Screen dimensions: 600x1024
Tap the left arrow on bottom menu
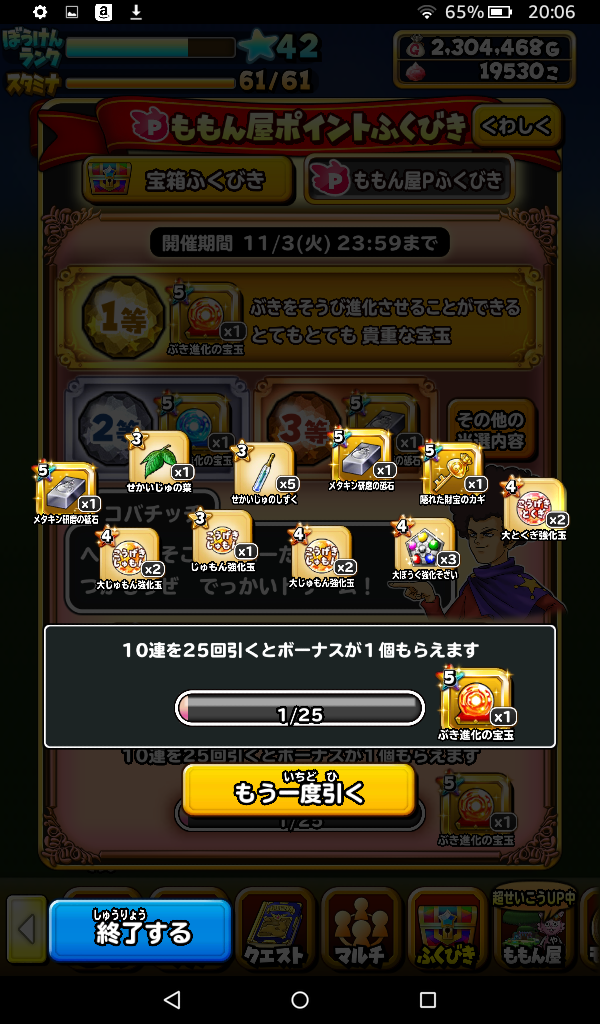[26, 930]
